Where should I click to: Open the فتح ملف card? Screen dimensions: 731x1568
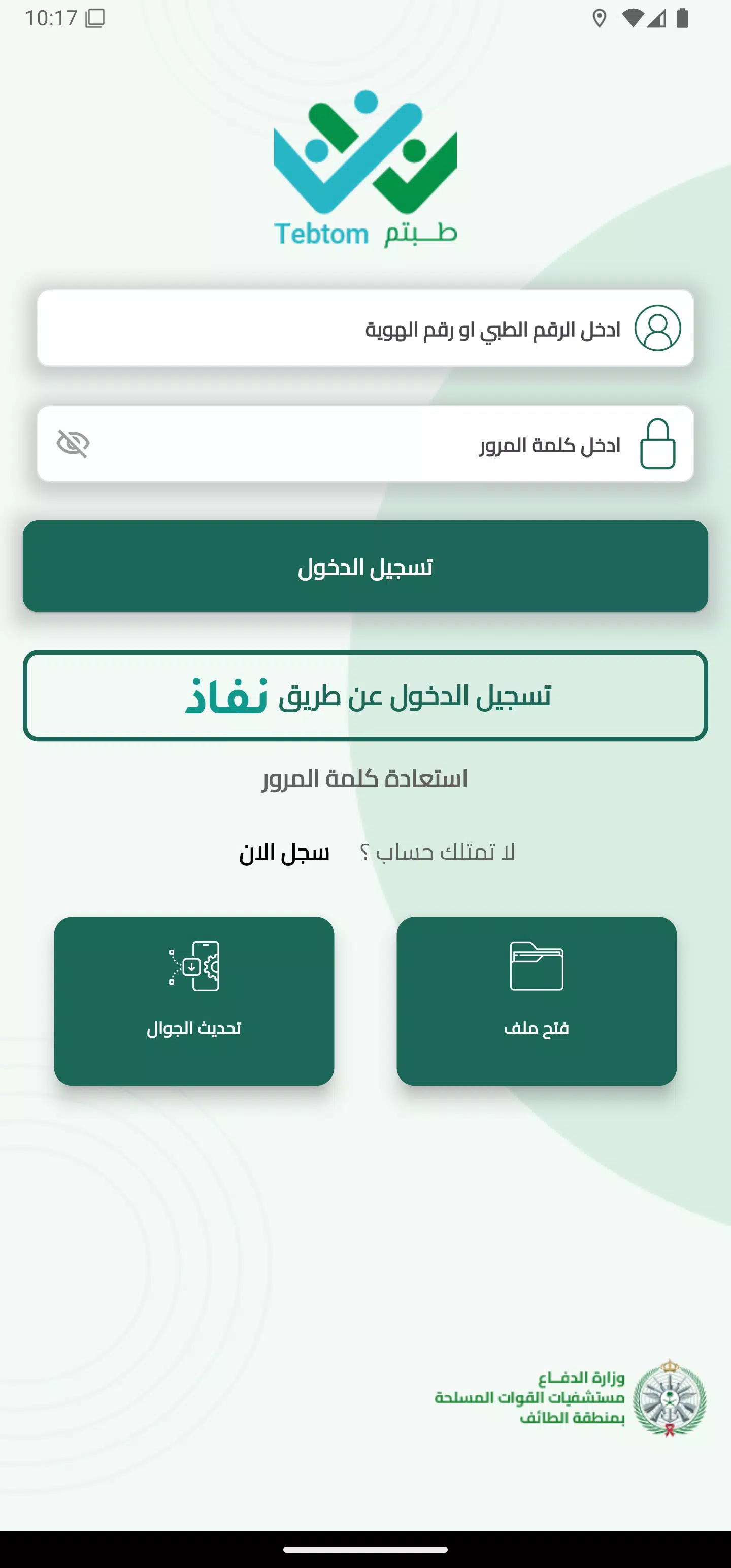tap(536, 1001)
